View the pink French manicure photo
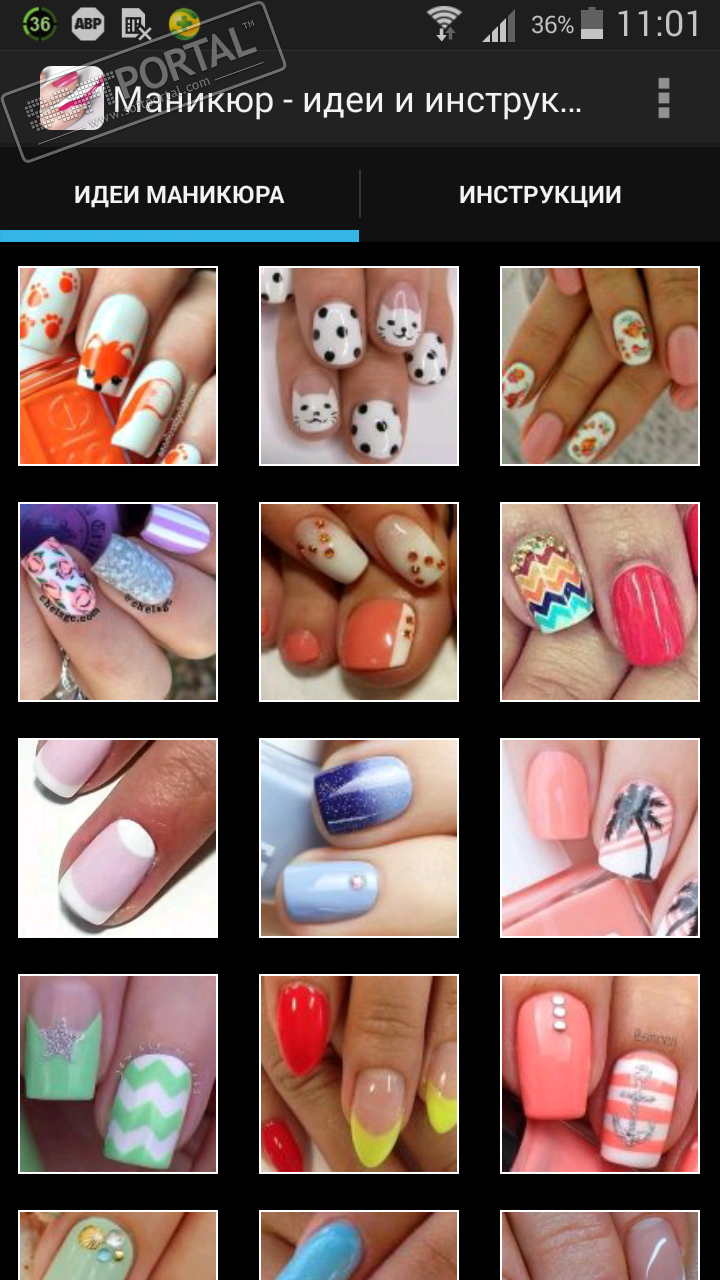The image size is (720, 1280). click(x=118, y=838)
